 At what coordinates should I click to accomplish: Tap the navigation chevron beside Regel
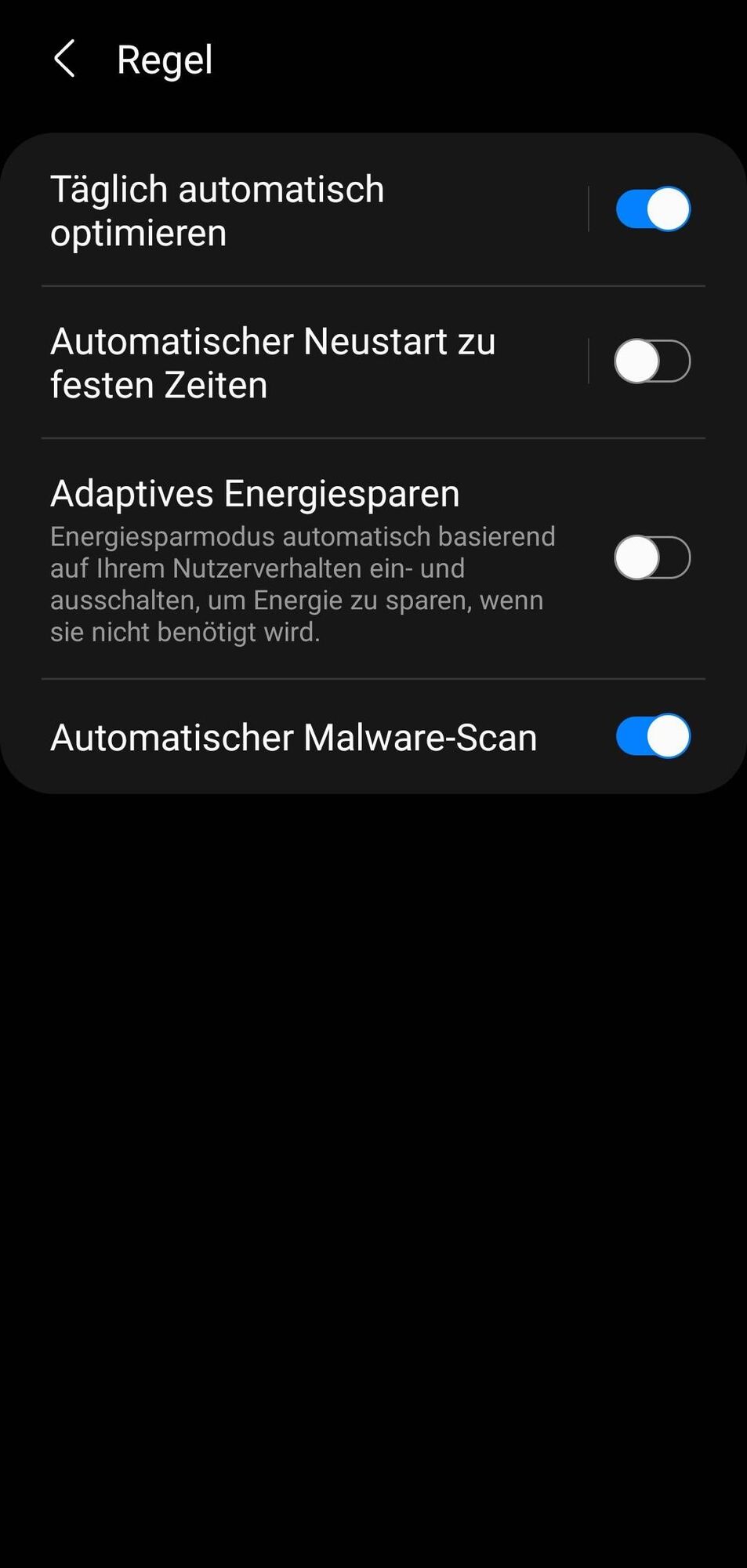pos(65,59)
